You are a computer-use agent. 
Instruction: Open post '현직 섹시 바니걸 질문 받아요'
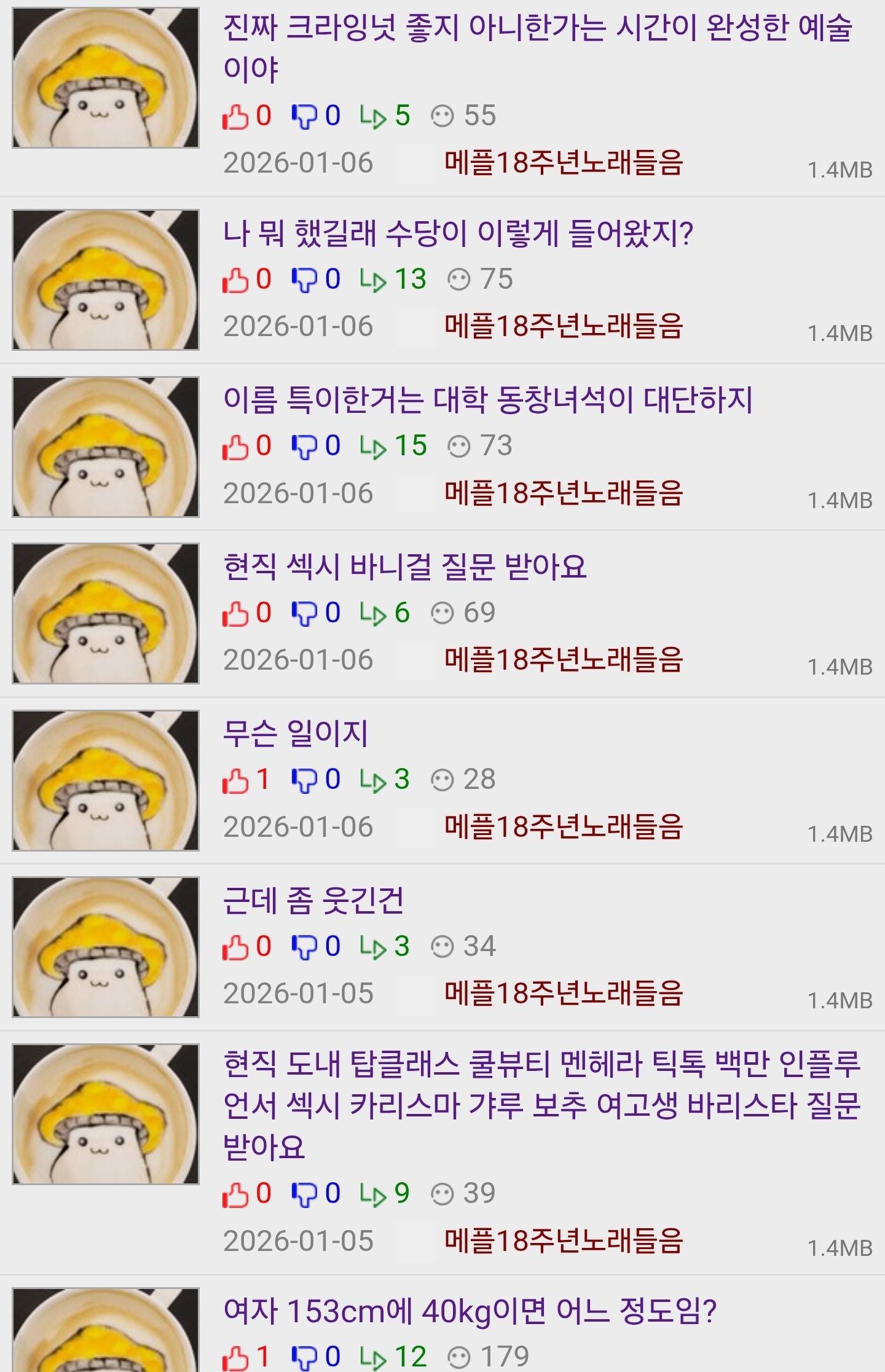404,566
